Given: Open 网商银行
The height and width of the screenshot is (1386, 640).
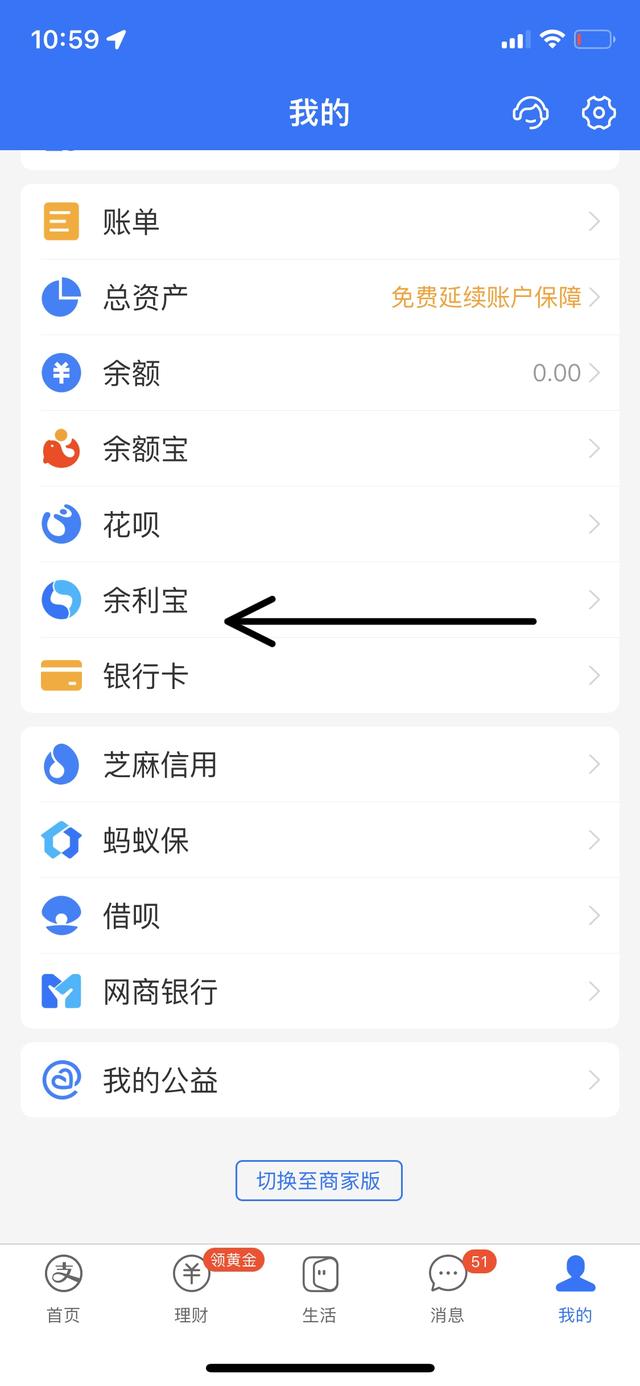Looking at the screenshot, I should click(320, 991).
